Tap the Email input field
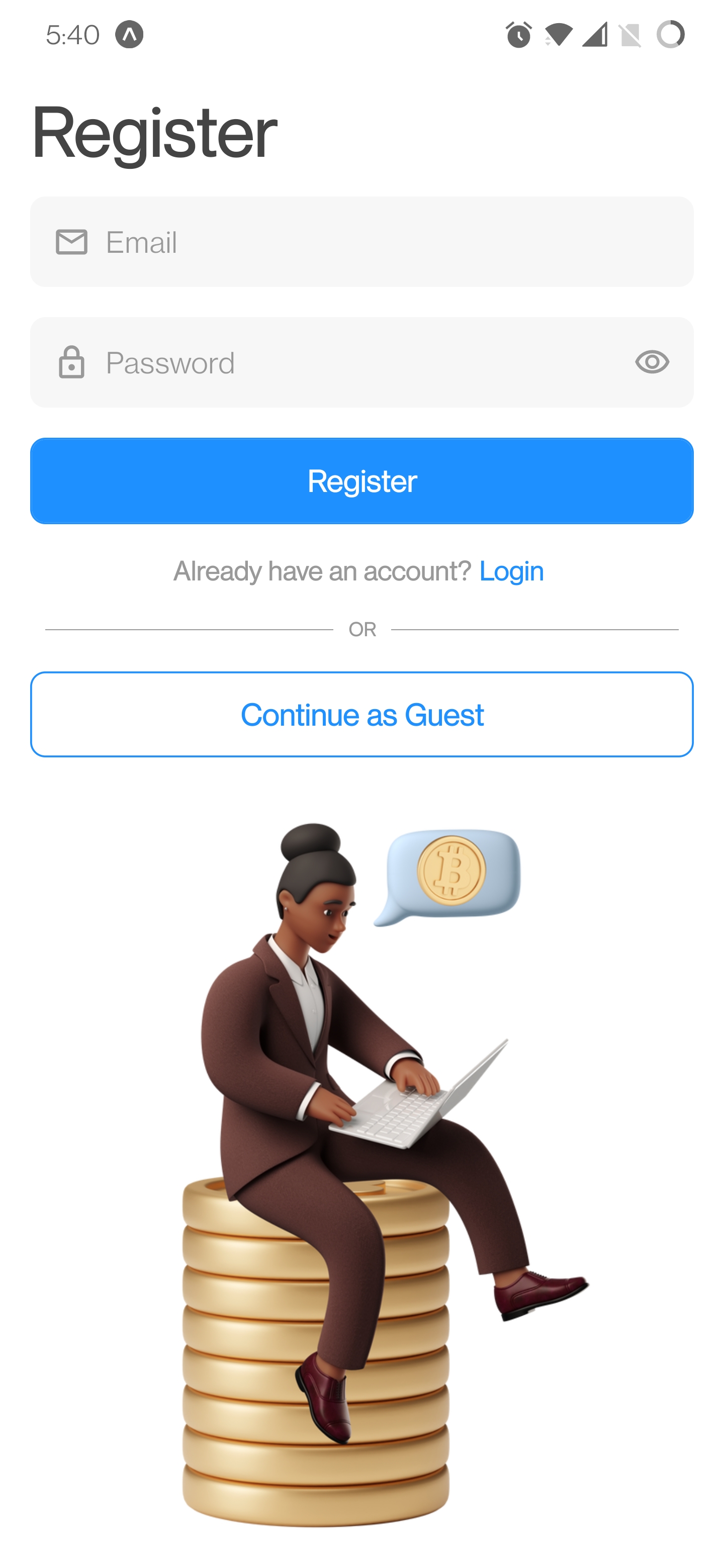 (x=378, y=242)
